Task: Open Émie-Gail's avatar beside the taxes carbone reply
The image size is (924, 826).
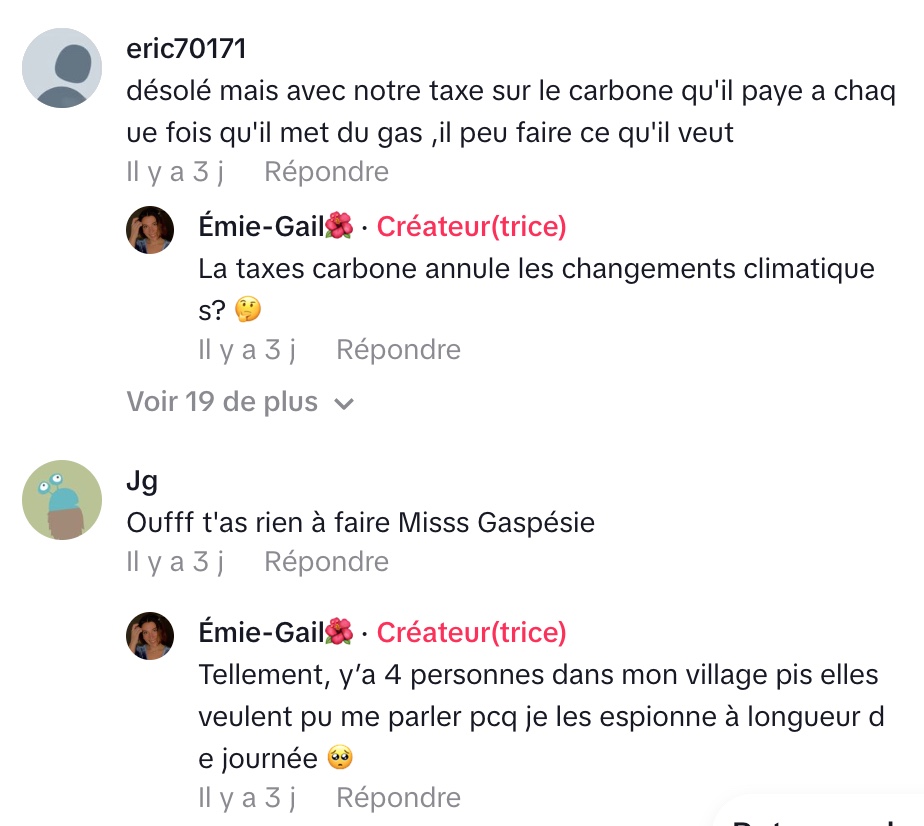Action: [150, 230]
